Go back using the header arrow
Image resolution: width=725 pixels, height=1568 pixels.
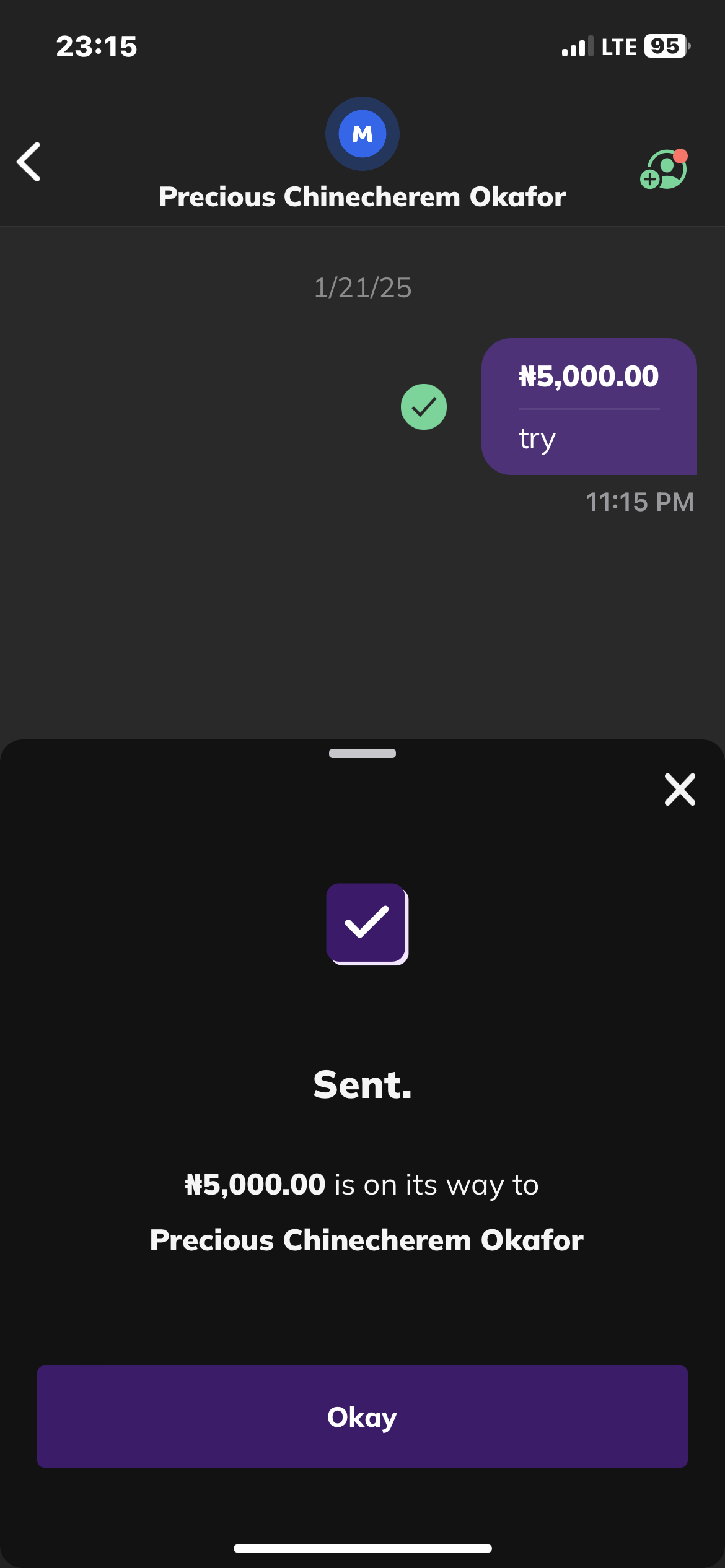point(29,162)
